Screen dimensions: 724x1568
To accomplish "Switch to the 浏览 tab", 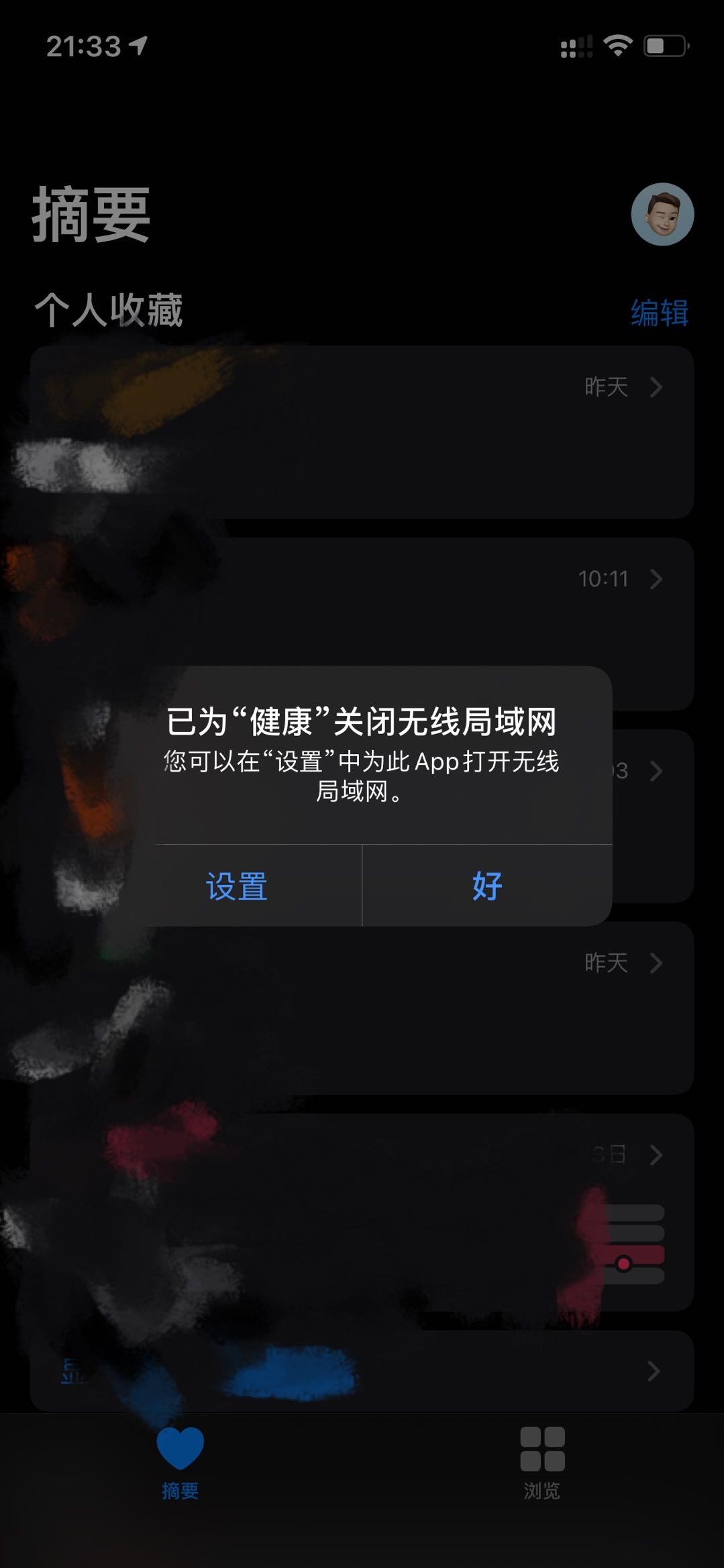I will (542, 1463).
